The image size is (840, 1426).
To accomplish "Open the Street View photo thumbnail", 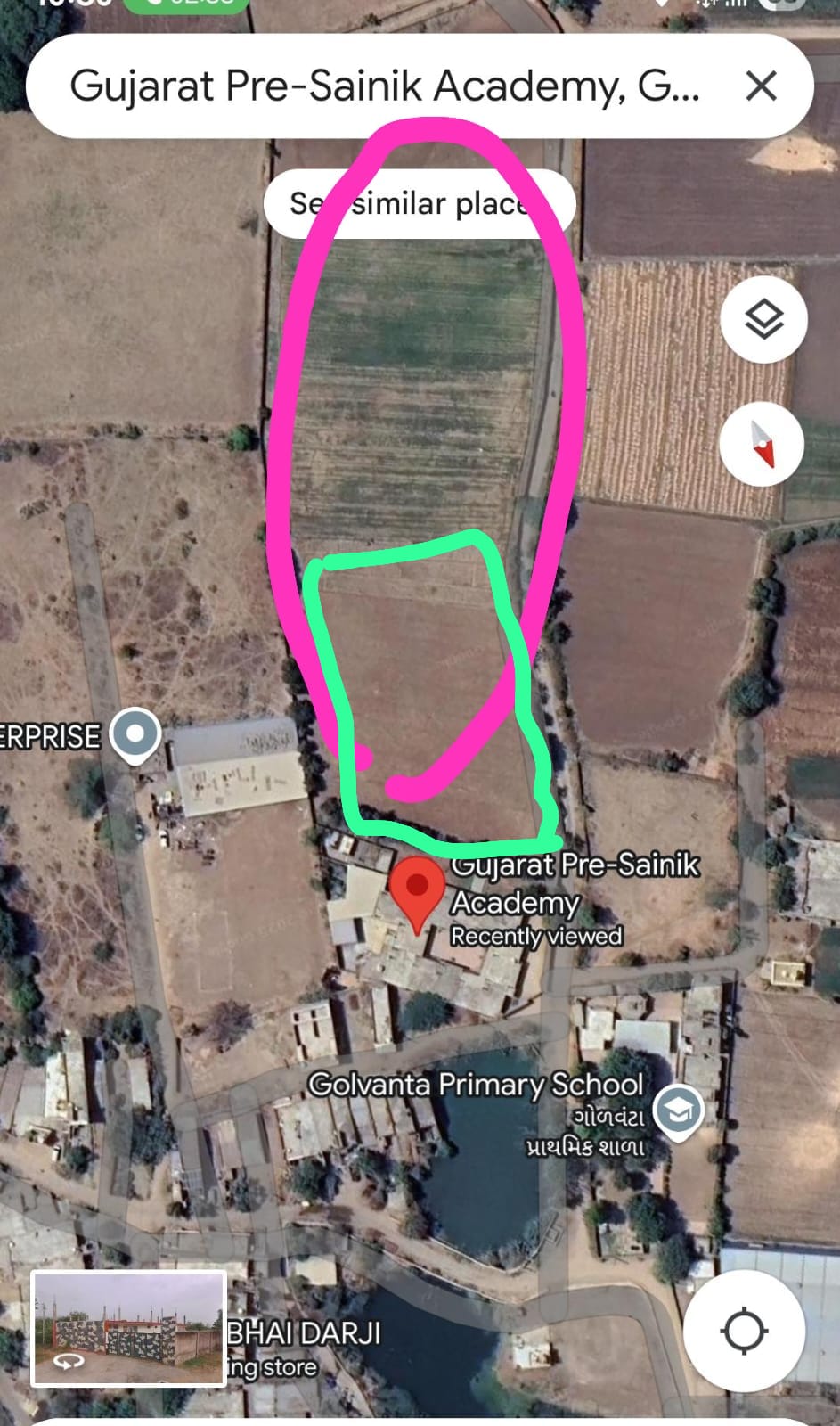I will coord(129,1329).
